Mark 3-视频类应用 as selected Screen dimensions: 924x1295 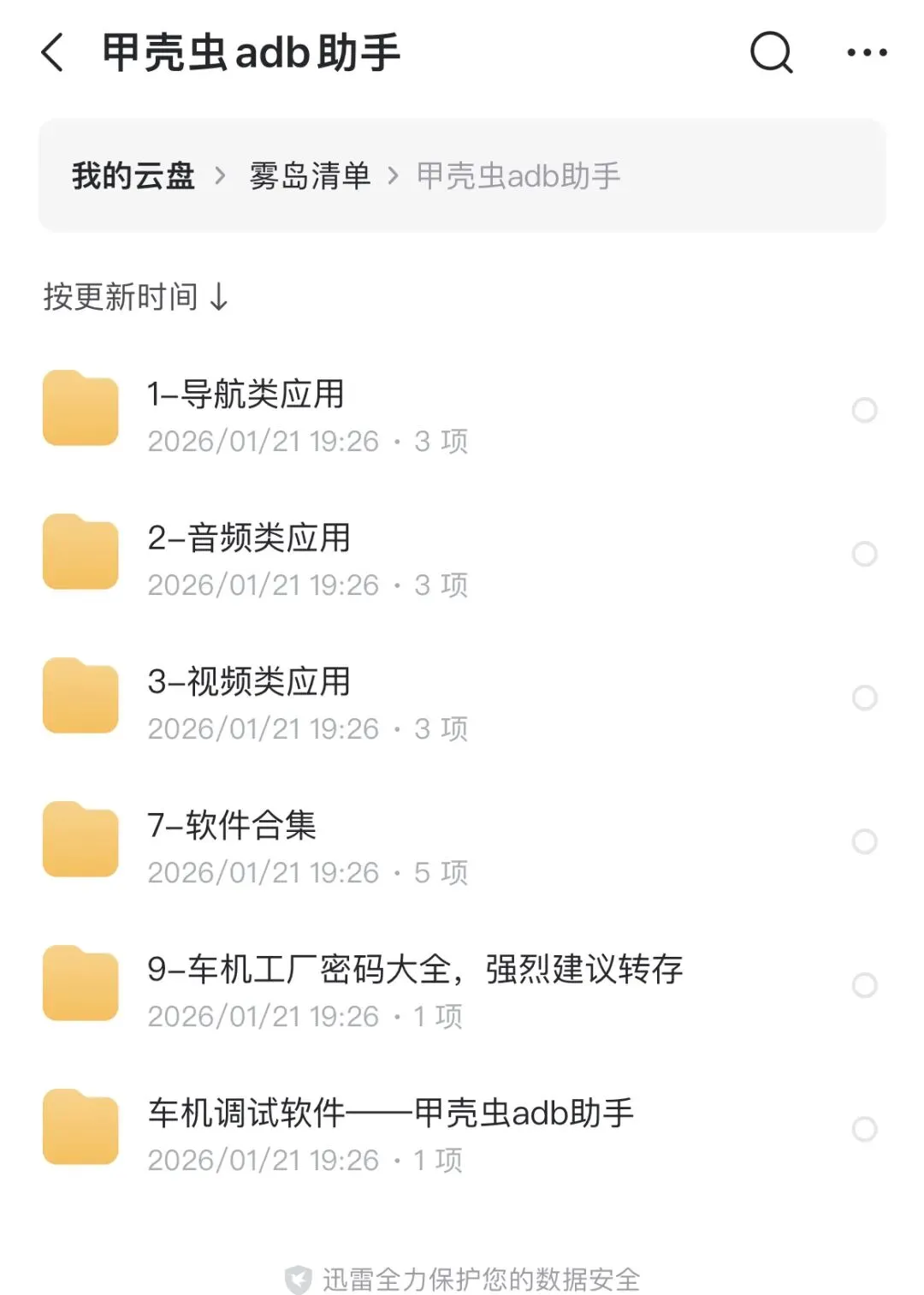865,698
